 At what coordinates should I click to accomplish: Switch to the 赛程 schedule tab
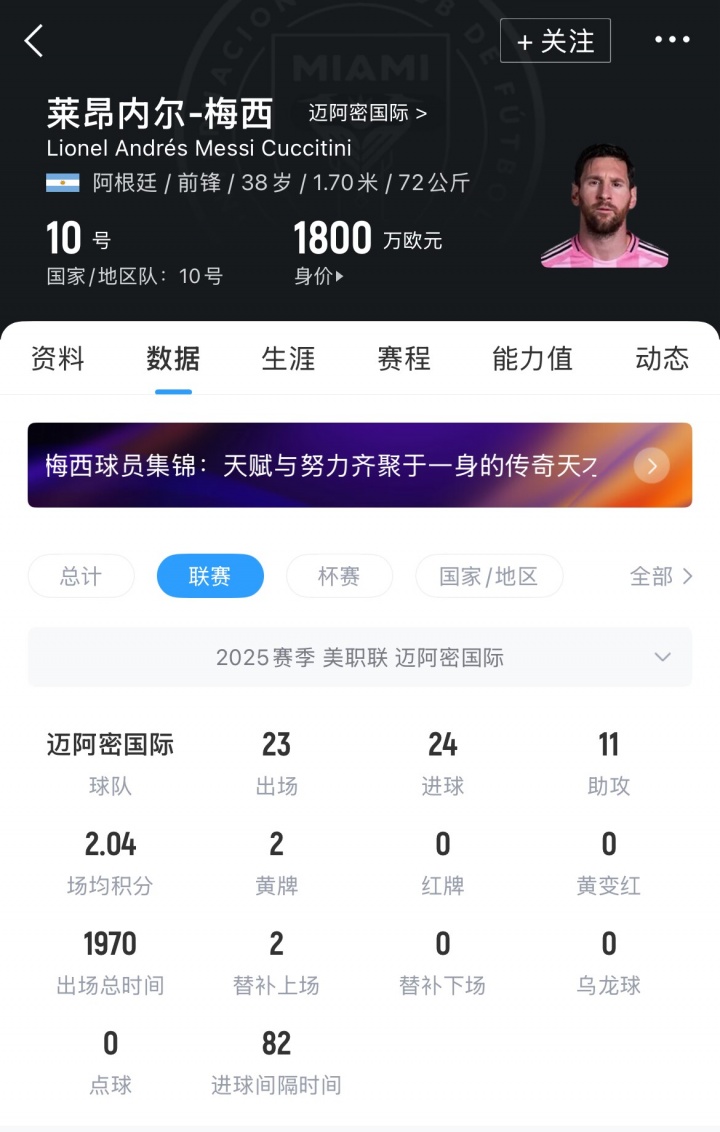point(404,358)
